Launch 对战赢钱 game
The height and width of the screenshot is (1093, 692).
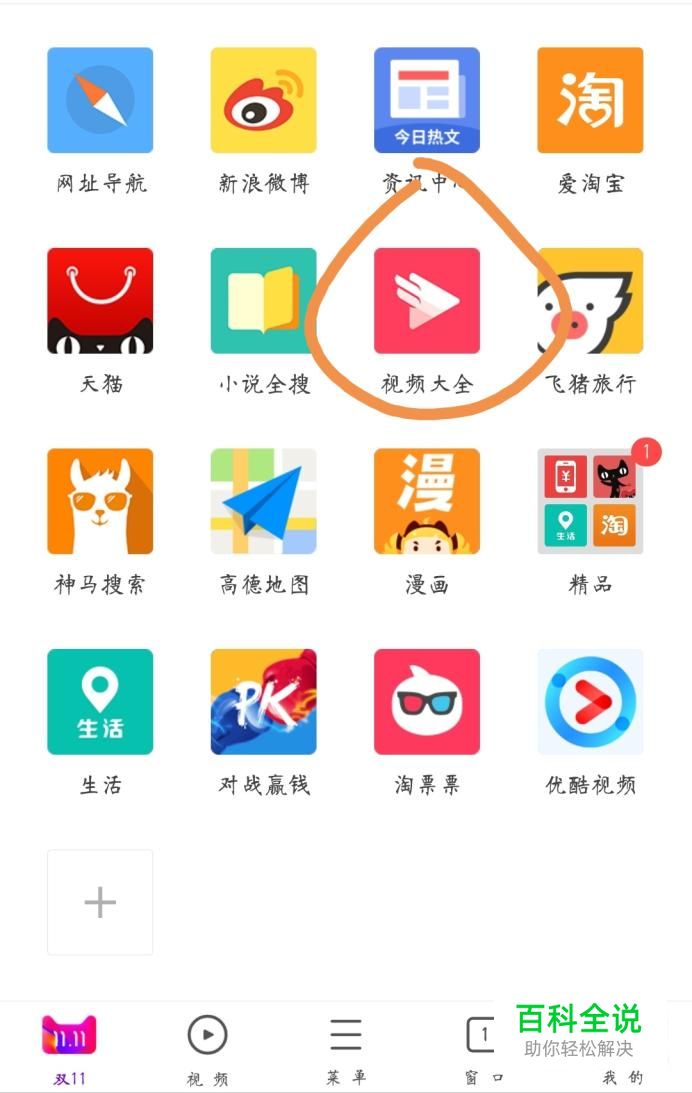tap(263, 701)
